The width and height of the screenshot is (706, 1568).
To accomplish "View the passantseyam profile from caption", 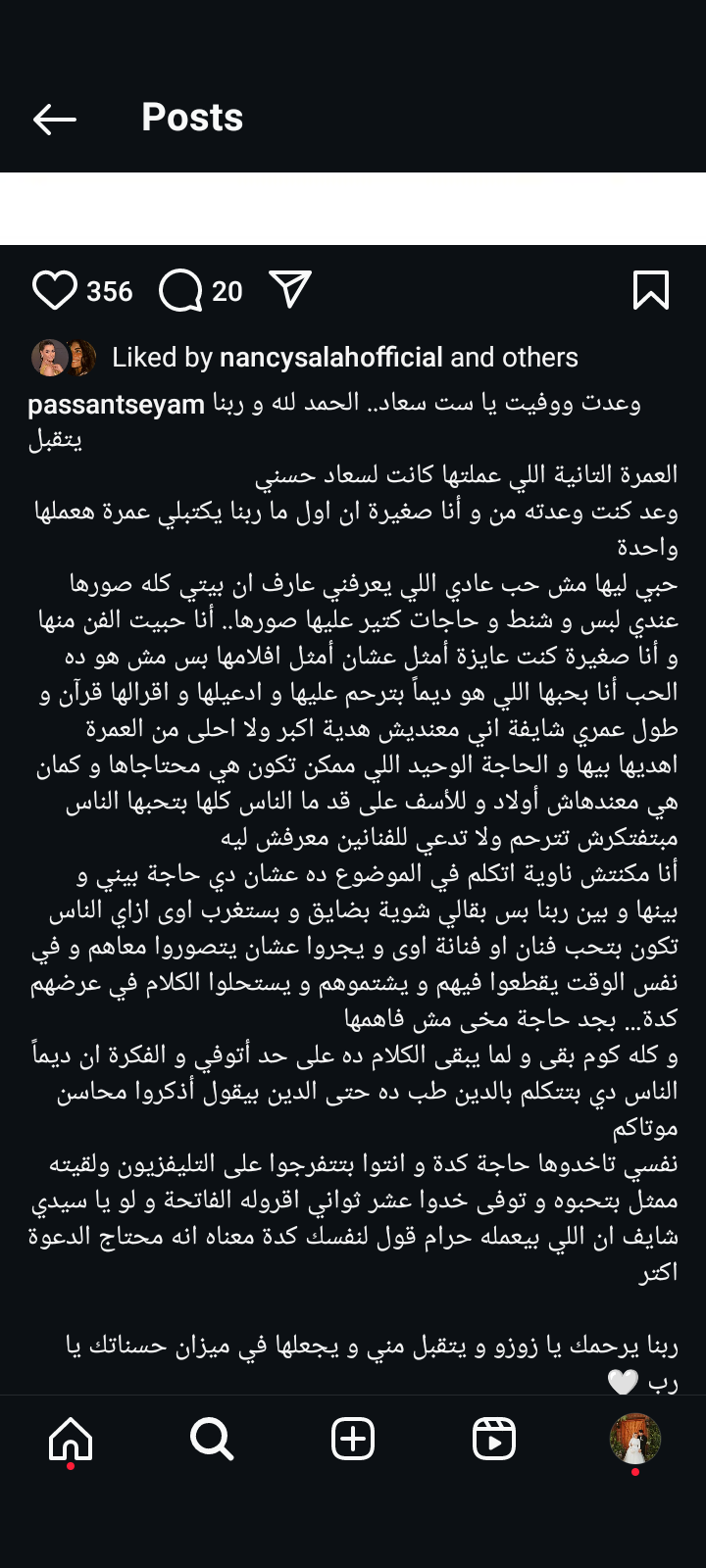I will (116, 404).
